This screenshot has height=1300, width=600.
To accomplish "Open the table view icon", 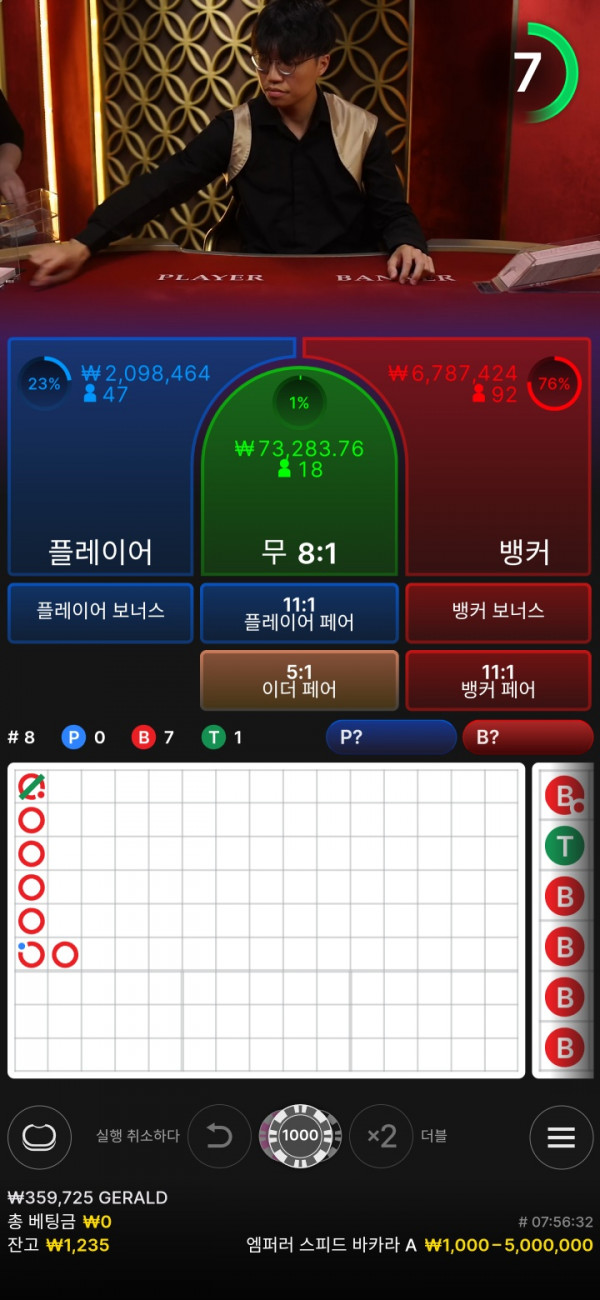I will point(39,1137).
